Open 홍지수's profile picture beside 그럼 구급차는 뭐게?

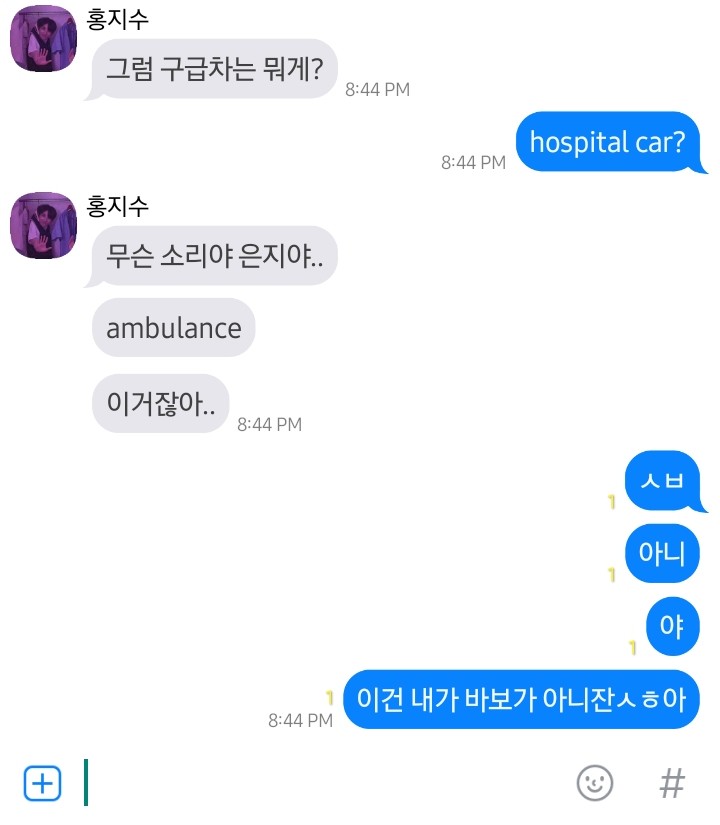[44, 39]
